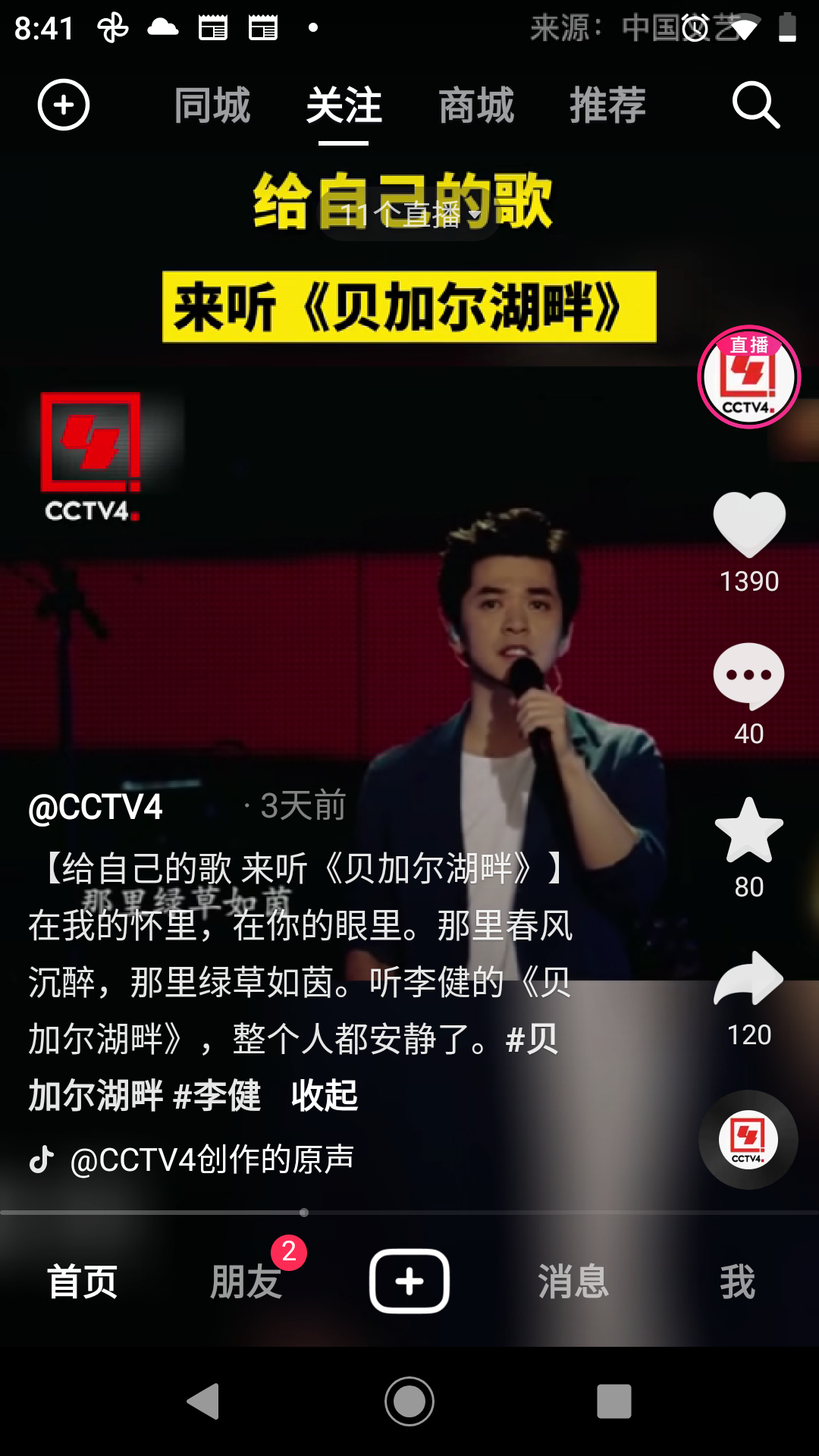Open CCTV4's live avatar

(x=748, y=377)
